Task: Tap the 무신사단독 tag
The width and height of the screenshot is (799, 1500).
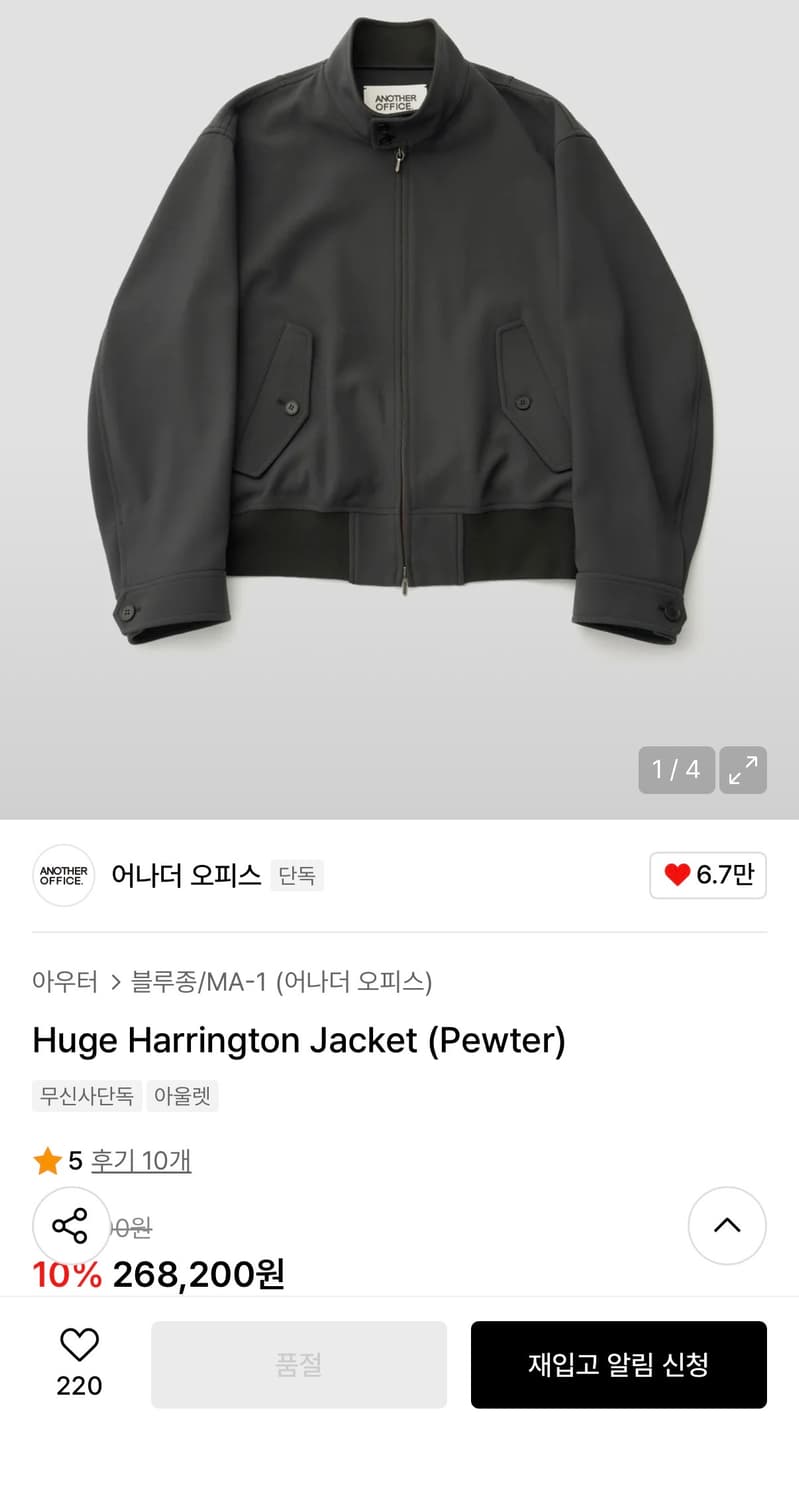Action: pos(87,1095)
